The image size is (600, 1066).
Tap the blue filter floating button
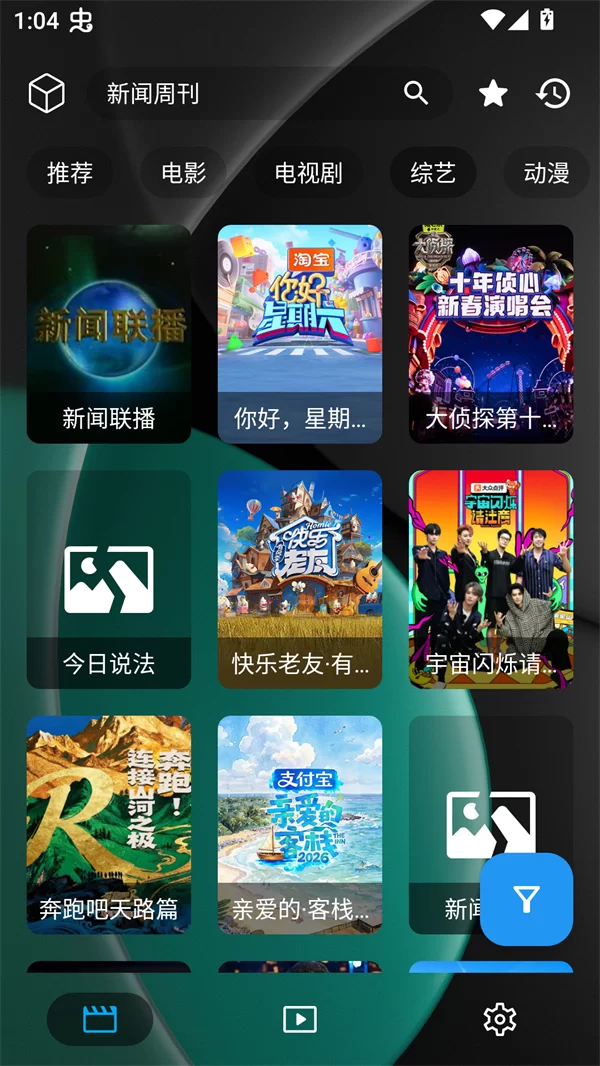(x=527, y=899)
